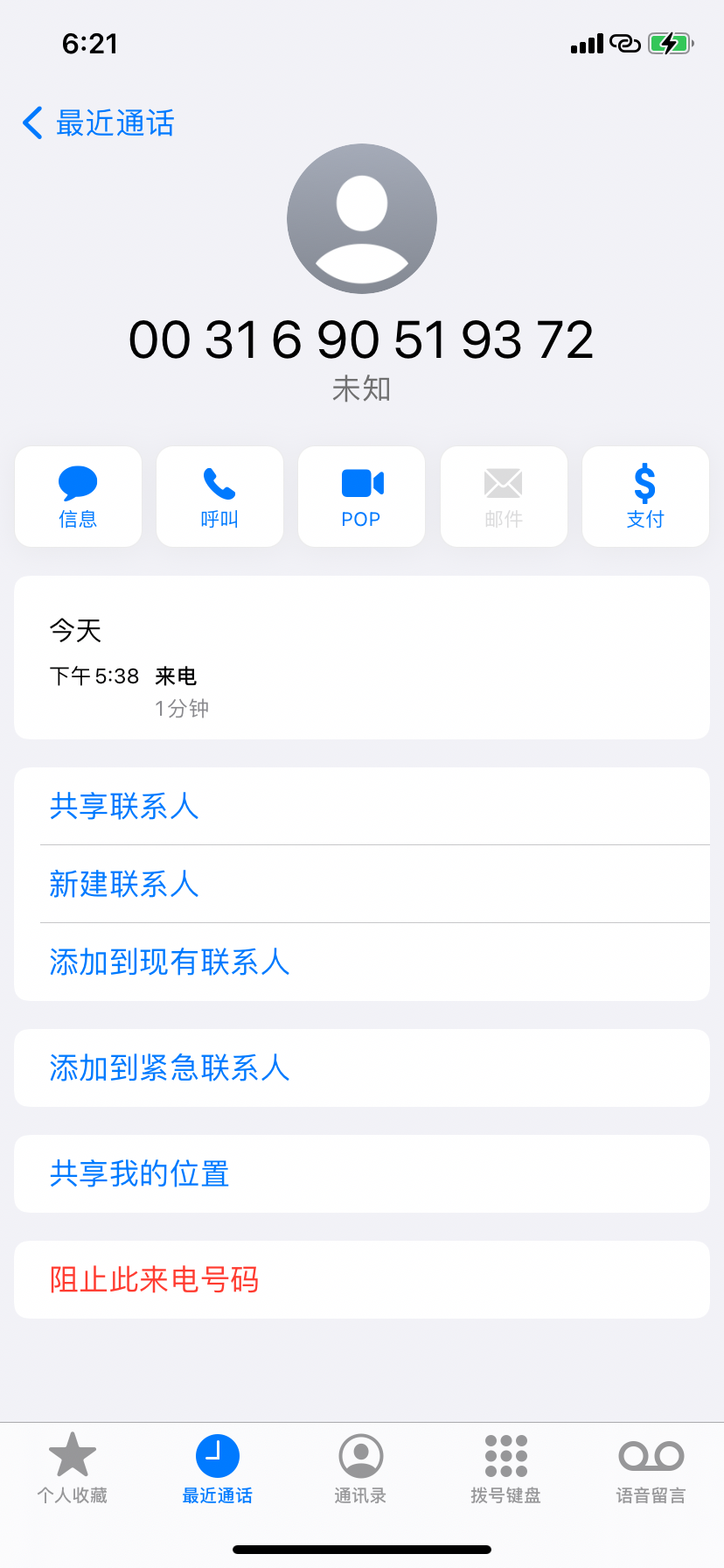Send a message via 信息 button

[x=78, y=496]
